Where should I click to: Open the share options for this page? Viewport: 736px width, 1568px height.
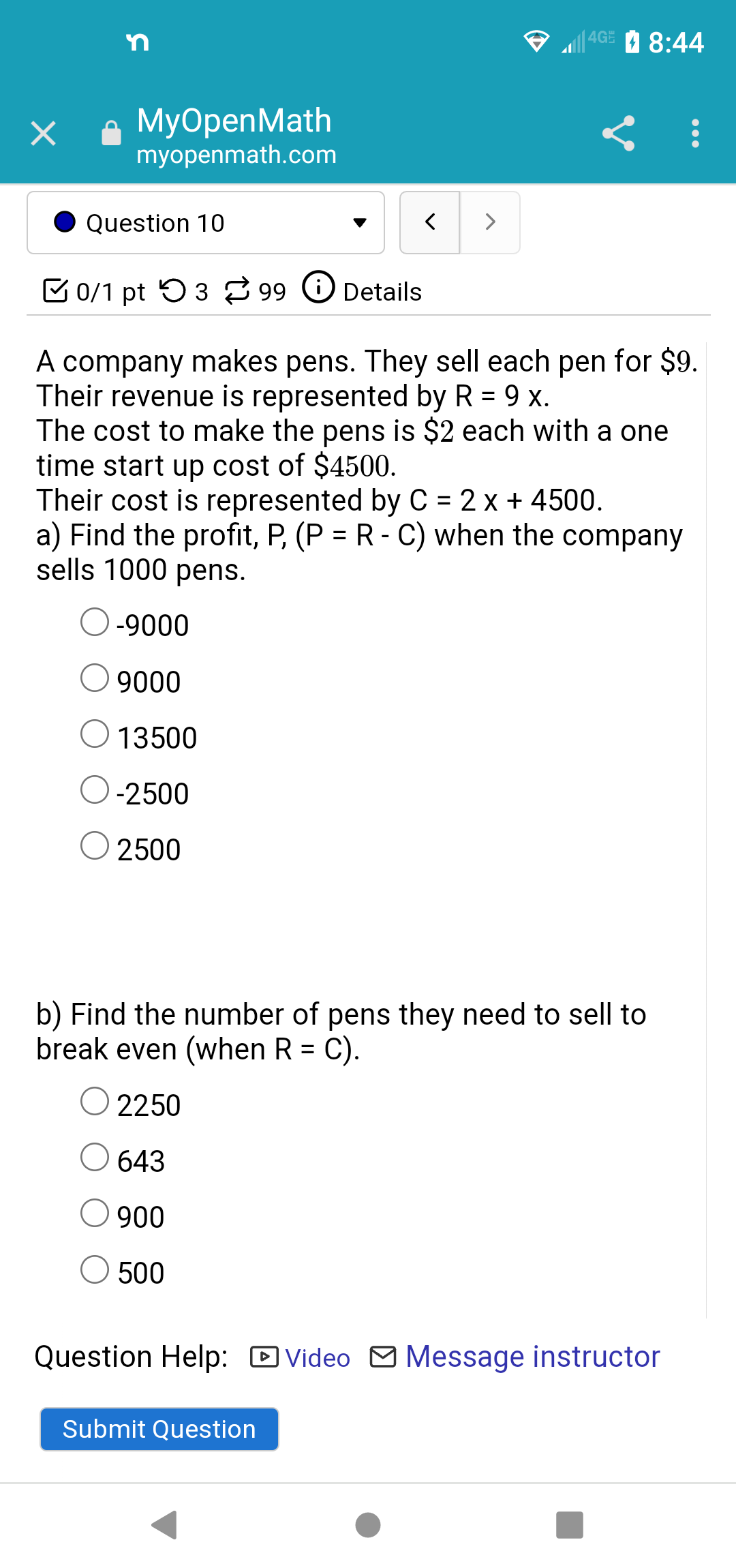tap(619, 134)
